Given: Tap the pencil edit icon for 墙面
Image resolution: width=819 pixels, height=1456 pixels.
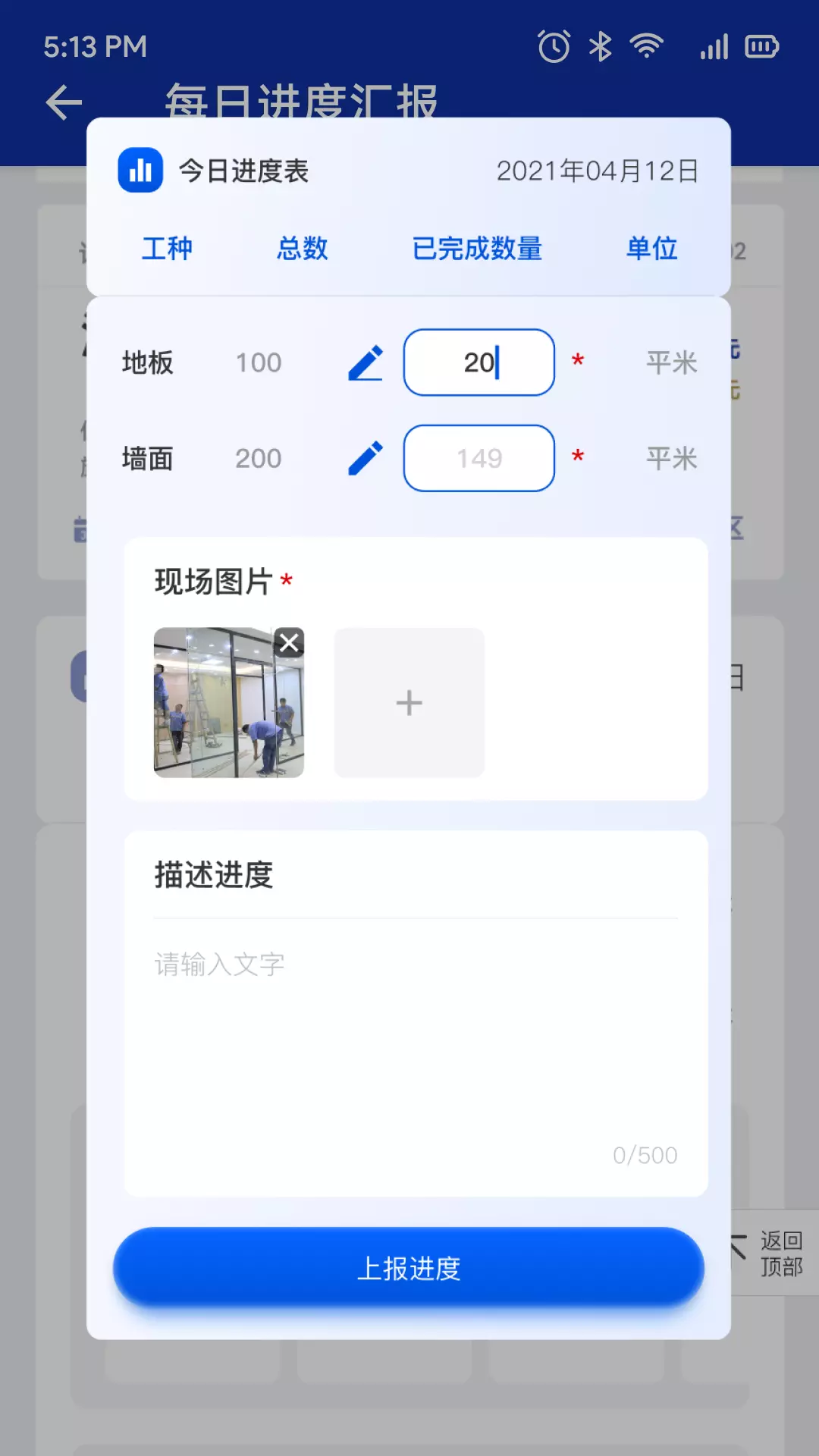Looking at the screenshot, I should pos(366,458).
